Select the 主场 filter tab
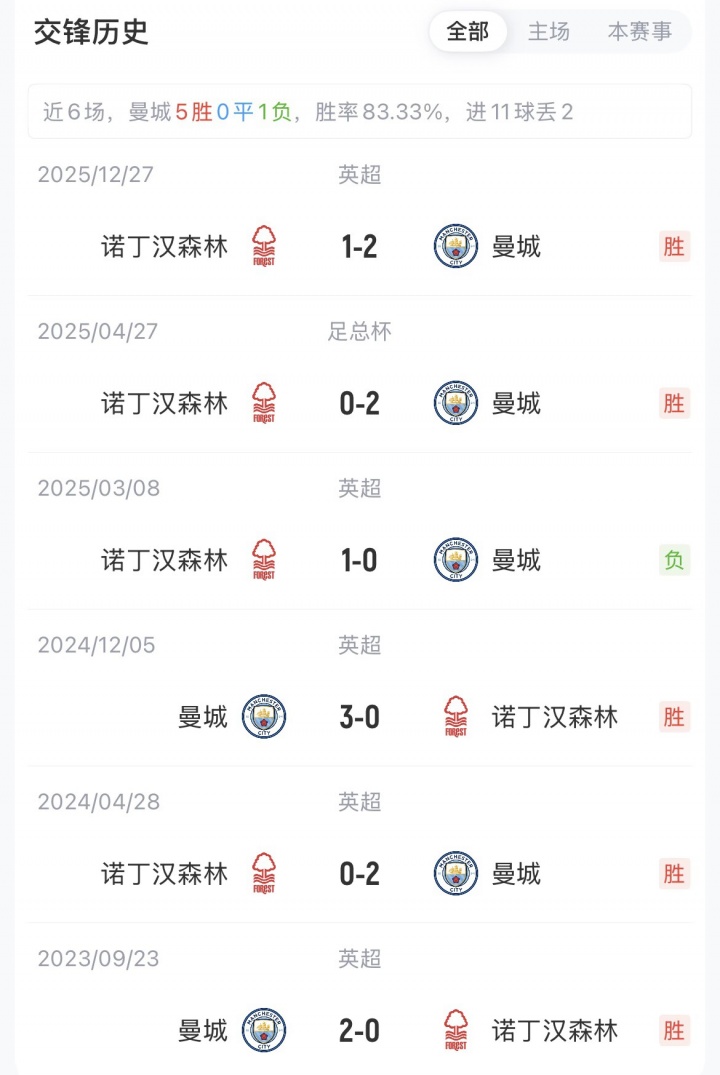720x1075 pixels. [x=549, y=32]
